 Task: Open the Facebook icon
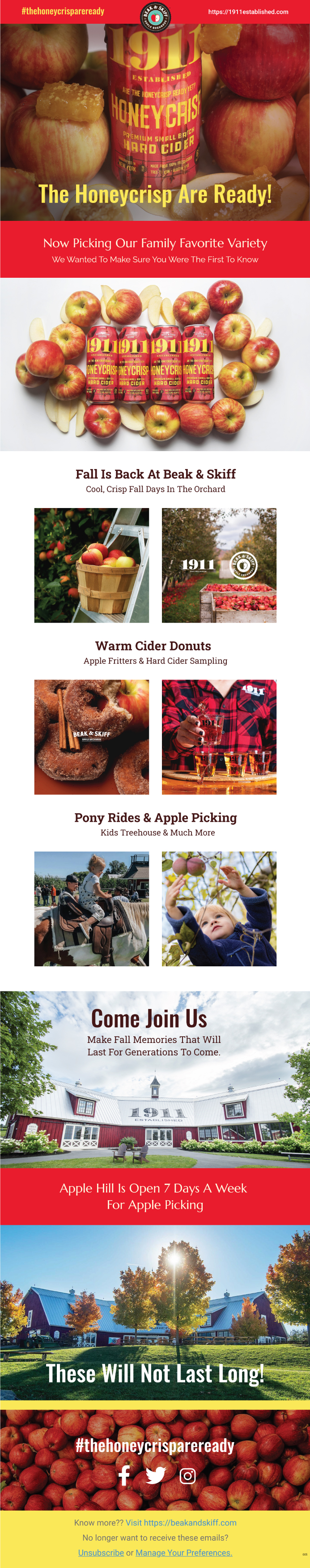124,1474
